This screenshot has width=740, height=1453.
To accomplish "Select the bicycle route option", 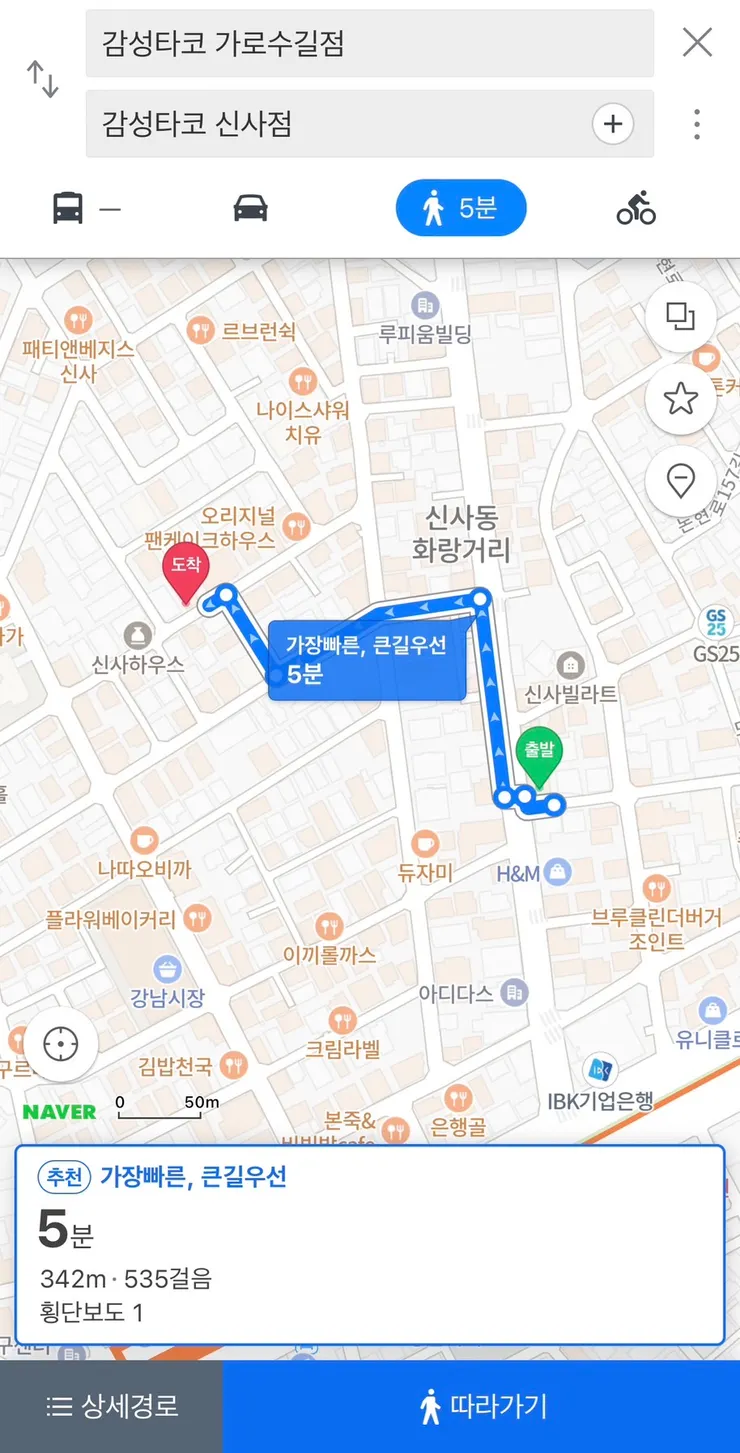I will (634, 207).
